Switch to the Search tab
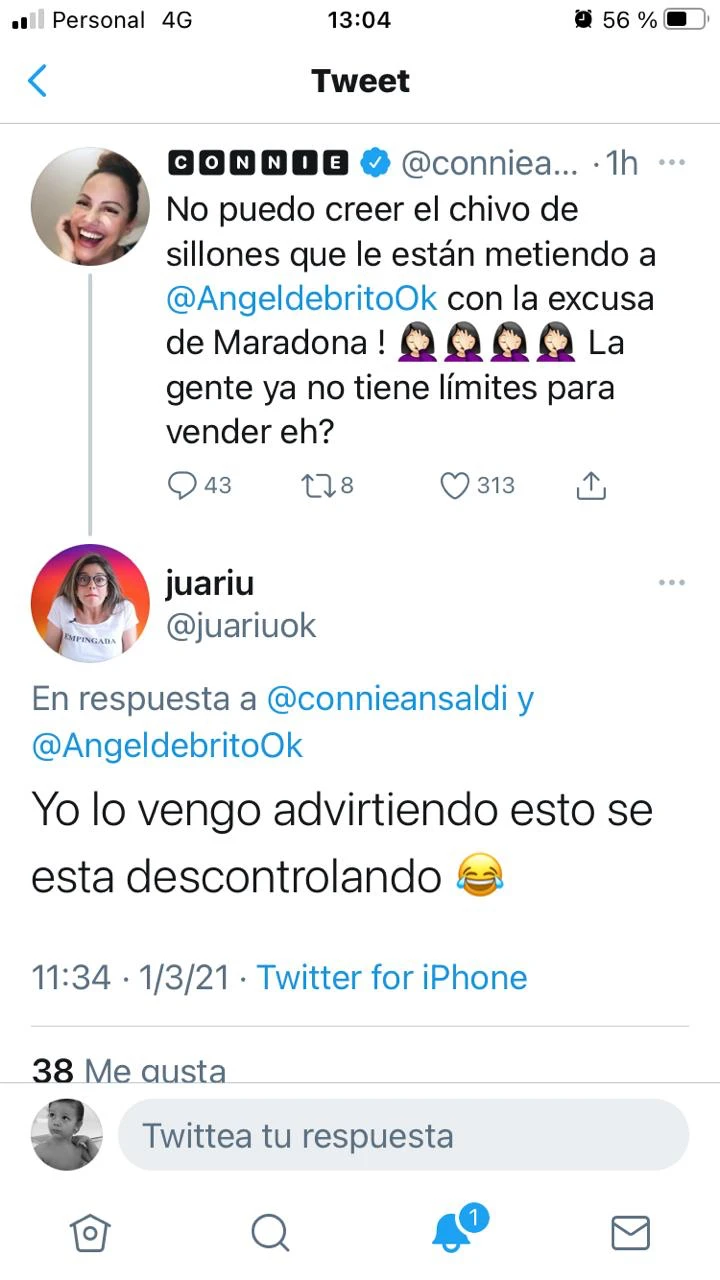This screenshot has height=1280, width=720. pos(270,1232)
